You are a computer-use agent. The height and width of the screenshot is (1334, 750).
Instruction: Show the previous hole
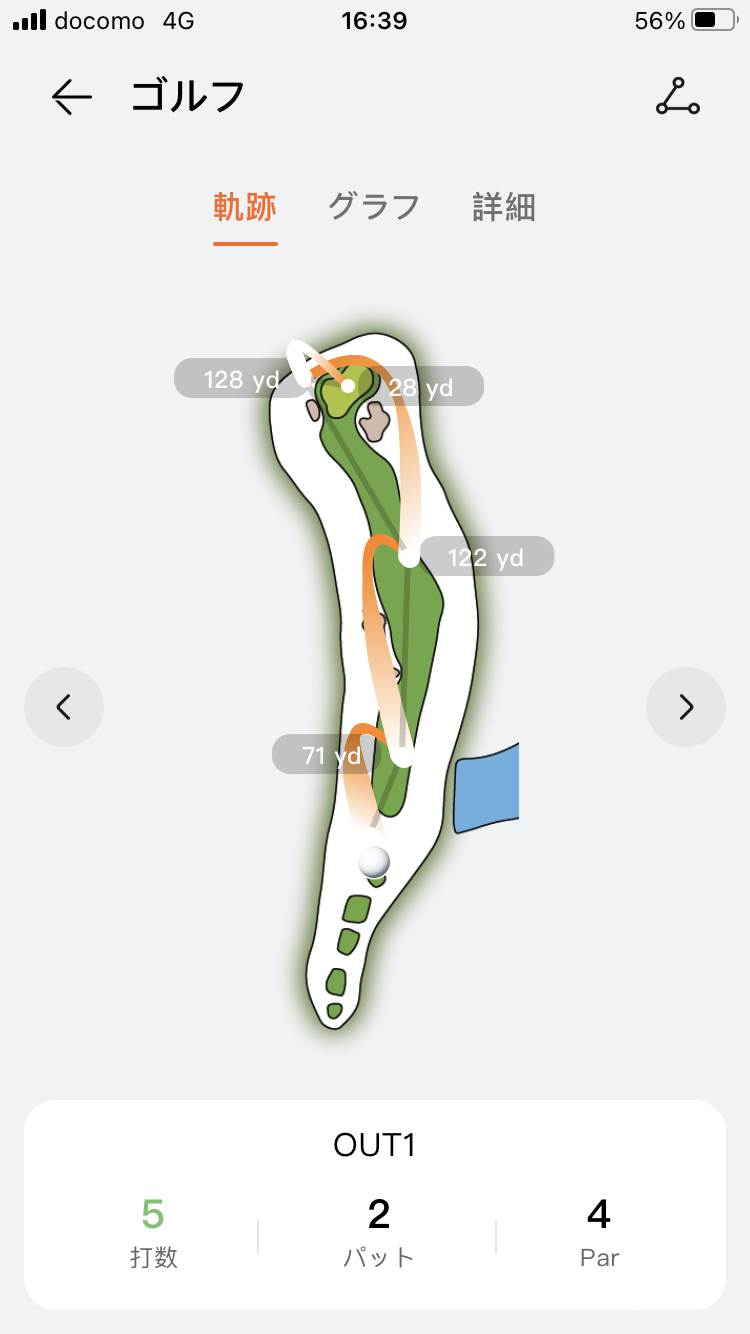click(64, 707)
